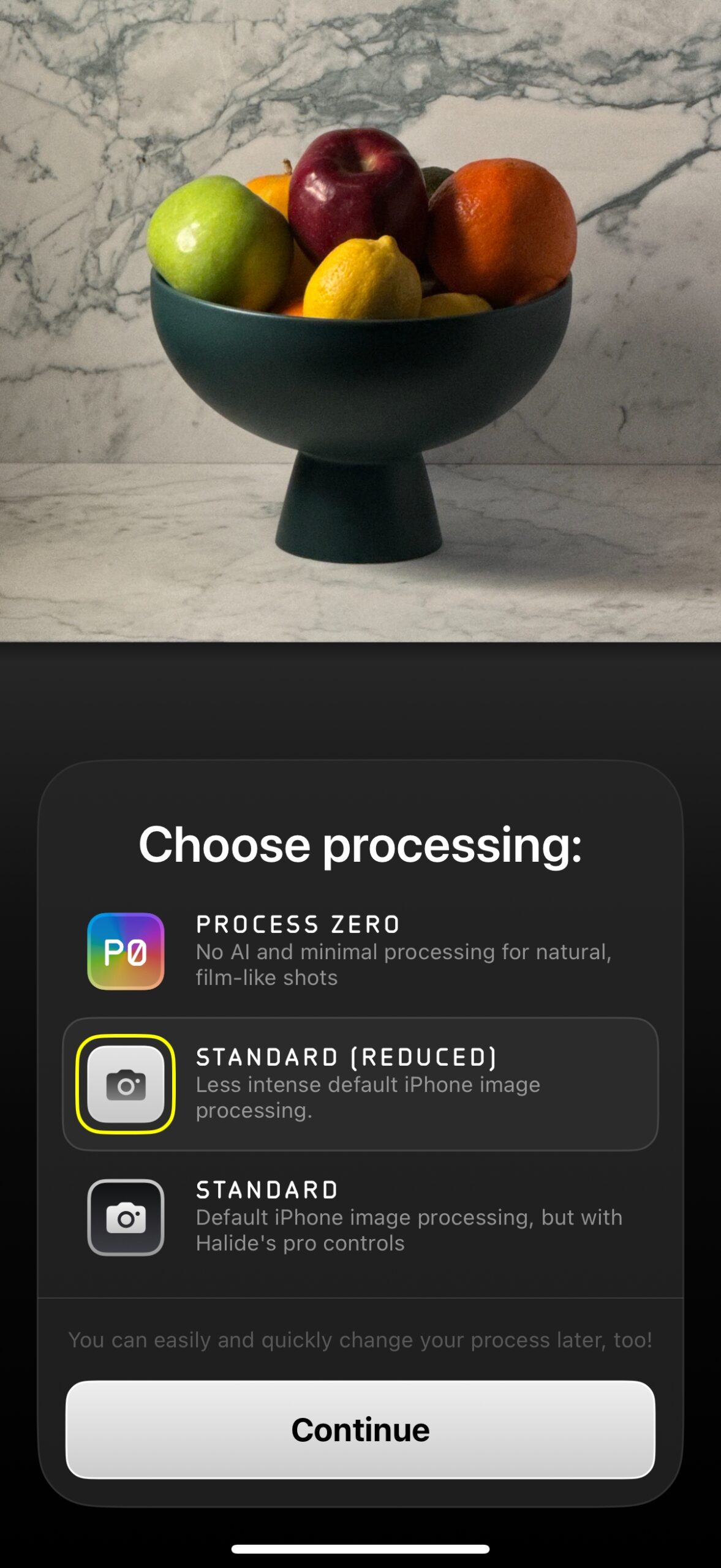Tap Continue to confirm processing choice
721x1568 pixels.
pyautogui.click(x=360, y=1430)
